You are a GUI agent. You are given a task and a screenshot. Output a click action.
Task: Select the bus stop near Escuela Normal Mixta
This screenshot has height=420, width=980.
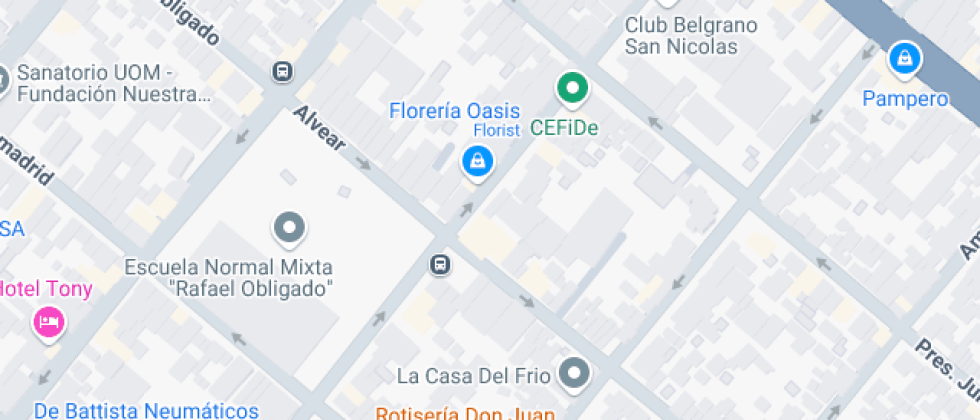coord(440,264)
